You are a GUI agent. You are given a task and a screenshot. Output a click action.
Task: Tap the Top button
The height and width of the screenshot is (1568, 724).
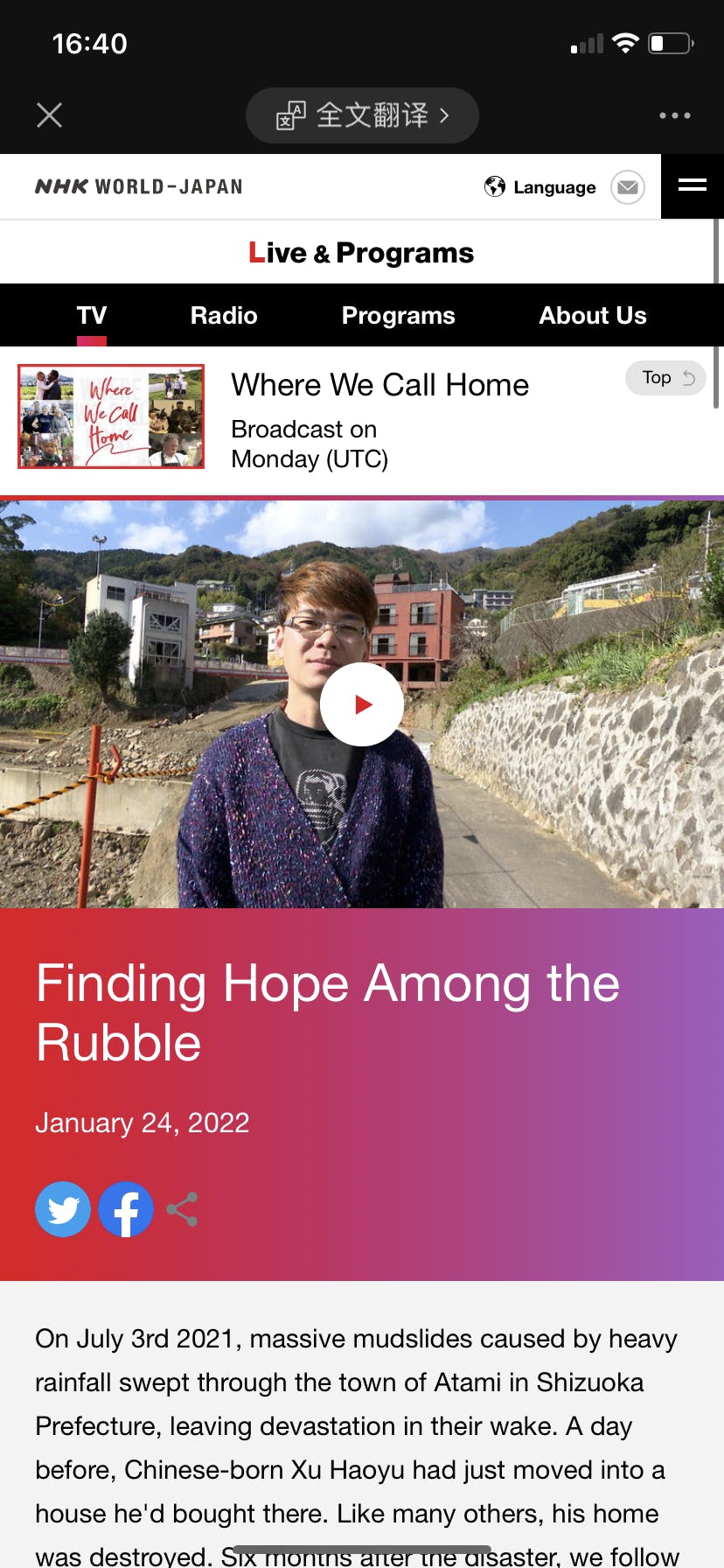coord(665,378)
